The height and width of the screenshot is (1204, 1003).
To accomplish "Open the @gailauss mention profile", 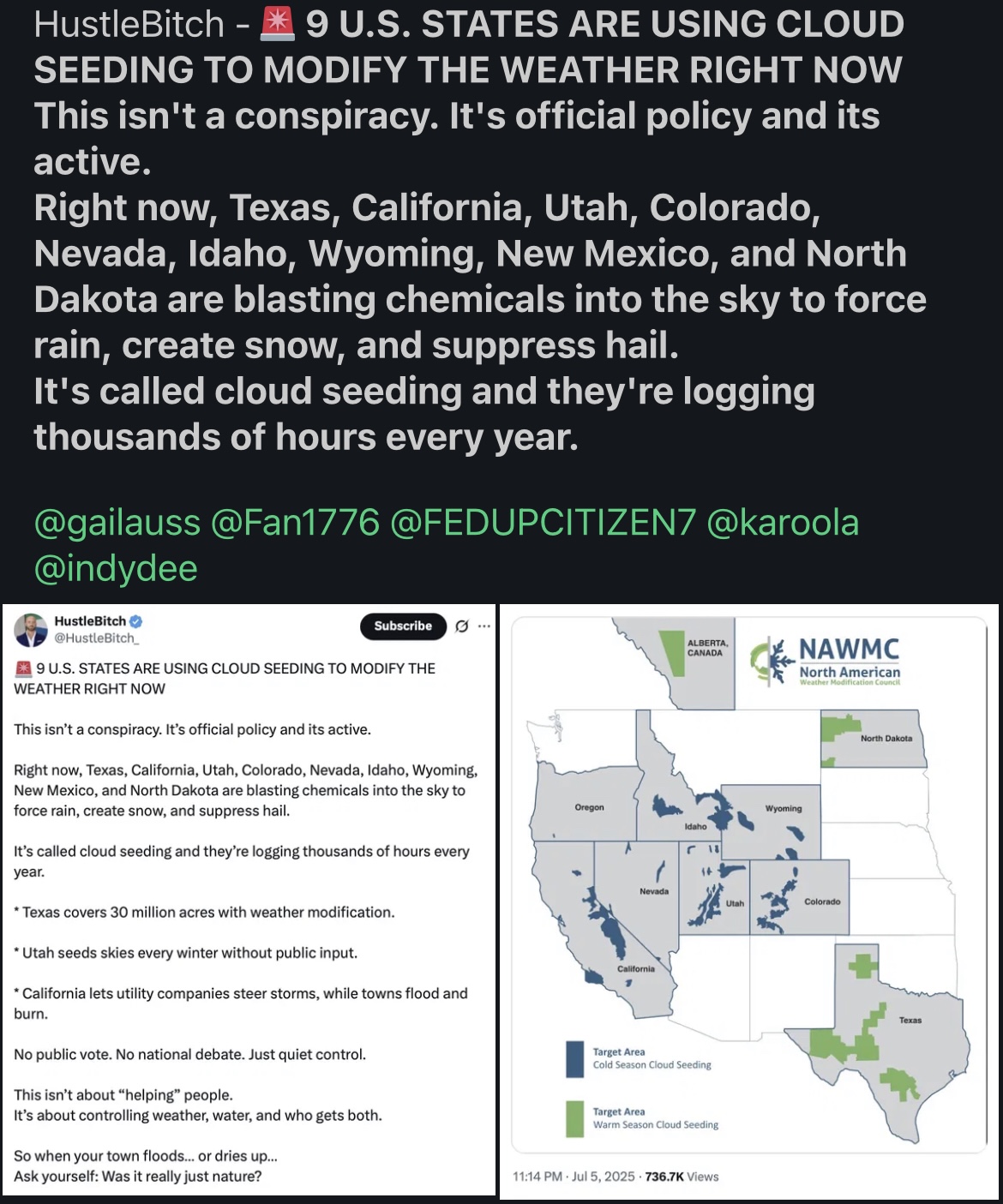I will [117, 523].
